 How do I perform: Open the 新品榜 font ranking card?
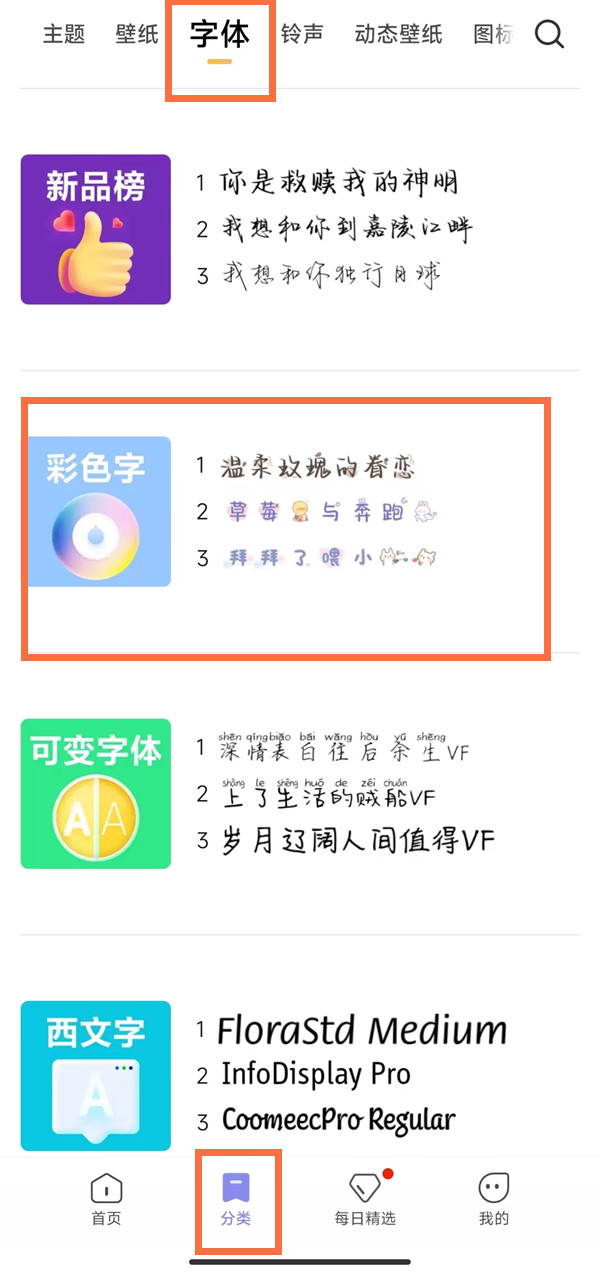(x=96, y=229)
